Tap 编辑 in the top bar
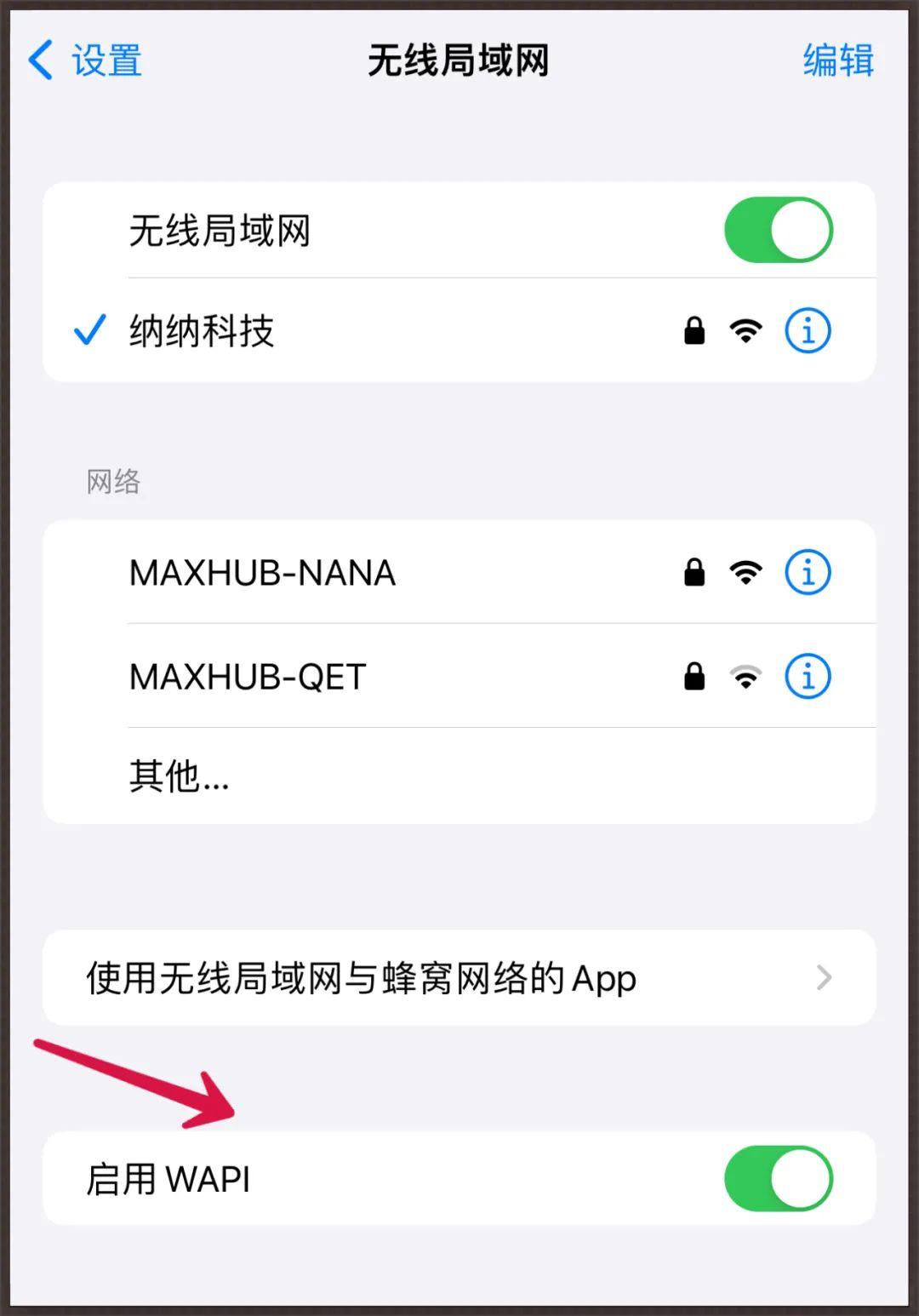 pyautogui.click(x=837, y=60)
